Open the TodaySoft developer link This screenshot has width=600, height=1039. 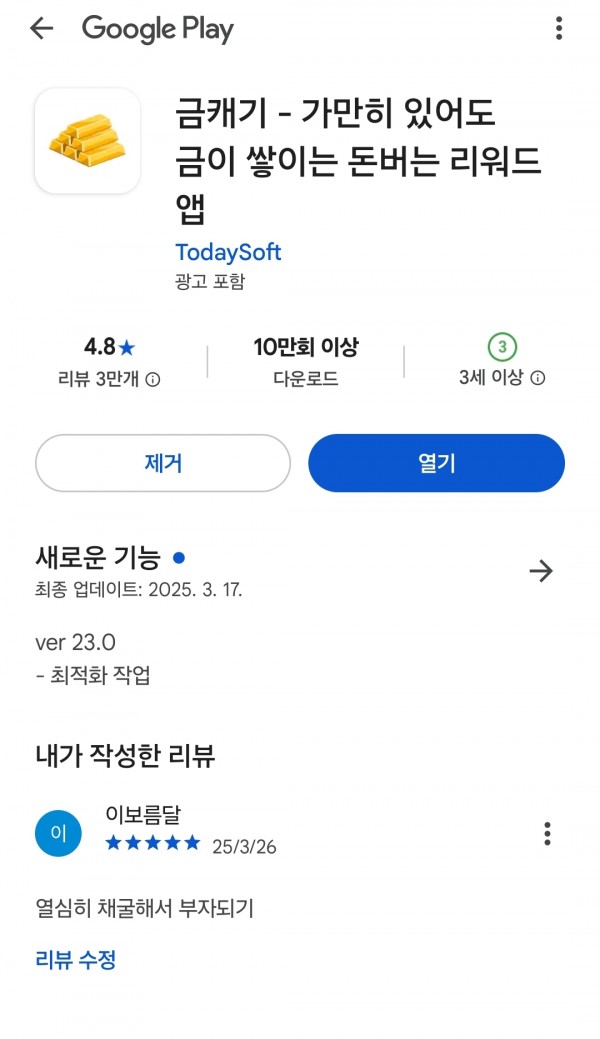coord(228,252)
